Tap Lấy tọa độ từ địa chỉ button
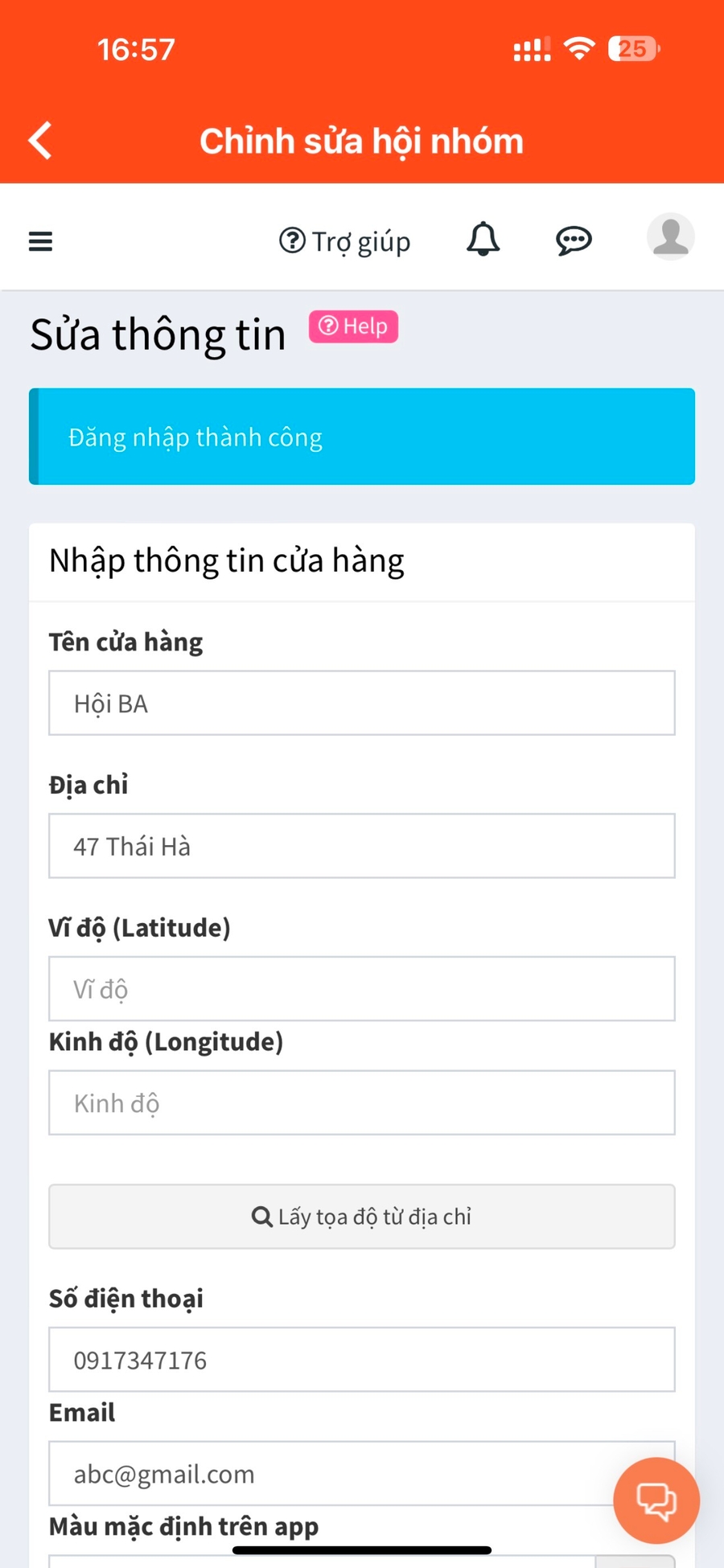The height and width of the screenshot is (1568, 724). (362, 1217)
